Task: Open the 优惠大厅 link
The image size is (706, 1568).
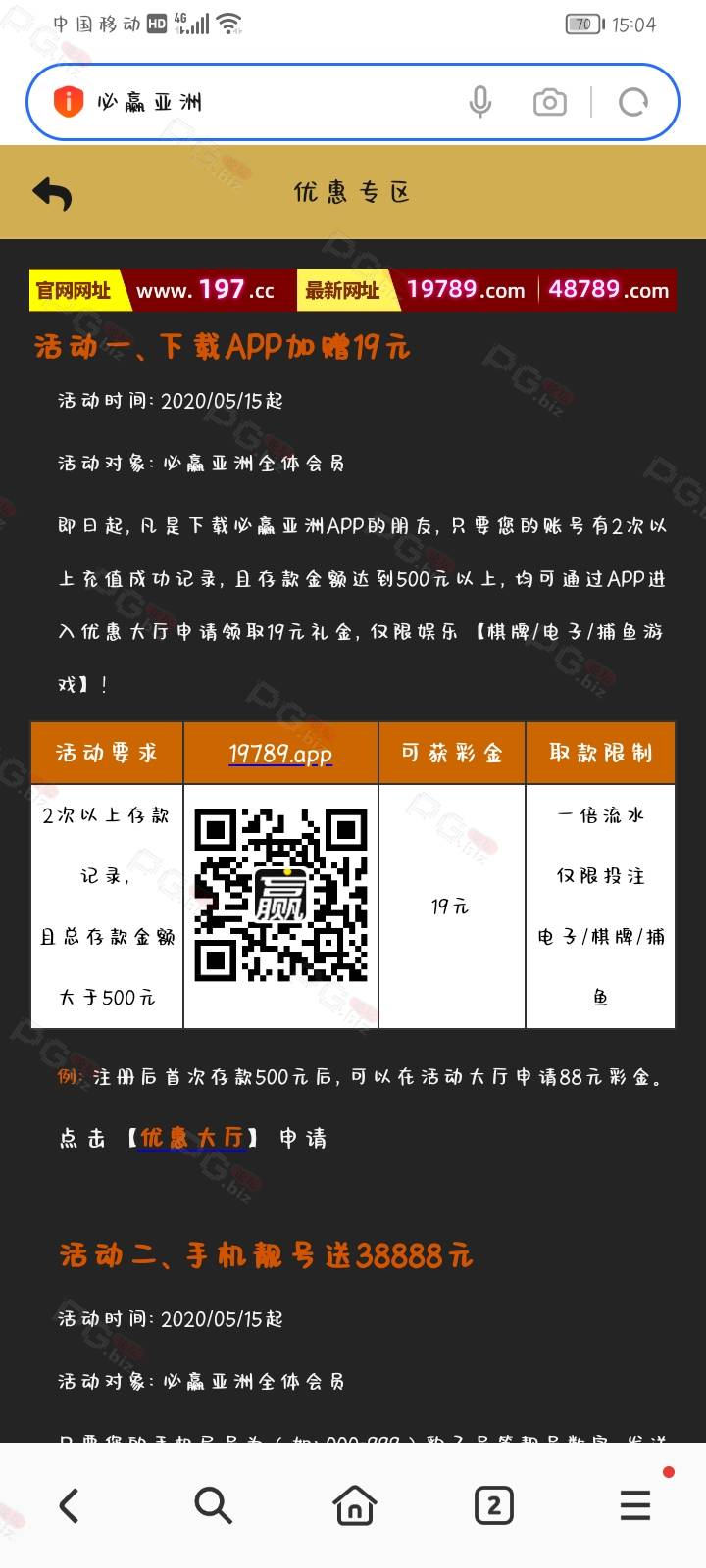Action: click(192, 1138)
